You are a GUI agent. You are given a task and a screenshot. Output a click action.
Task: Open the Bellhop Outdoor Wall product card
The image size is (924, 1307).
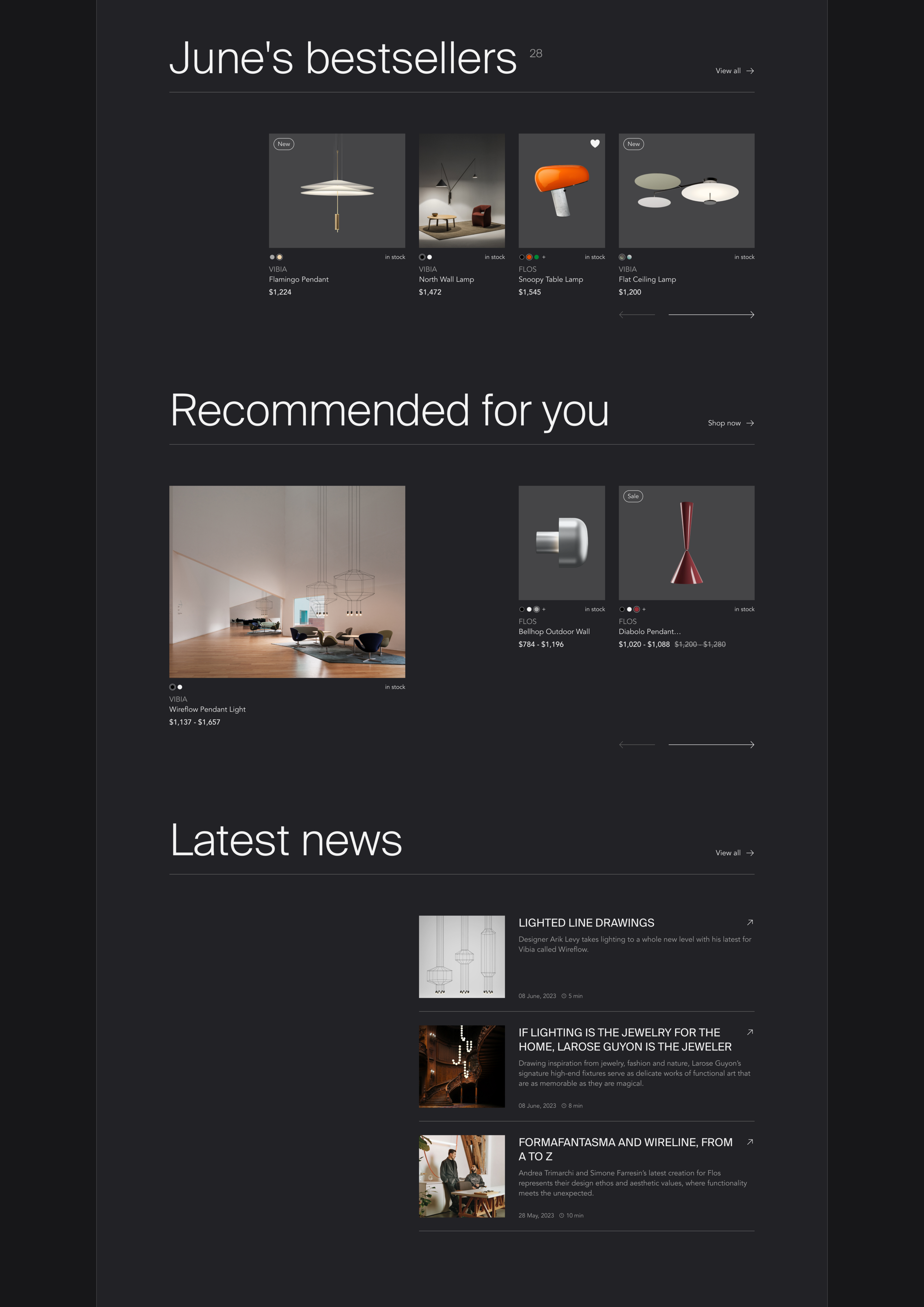click(562, 568)
